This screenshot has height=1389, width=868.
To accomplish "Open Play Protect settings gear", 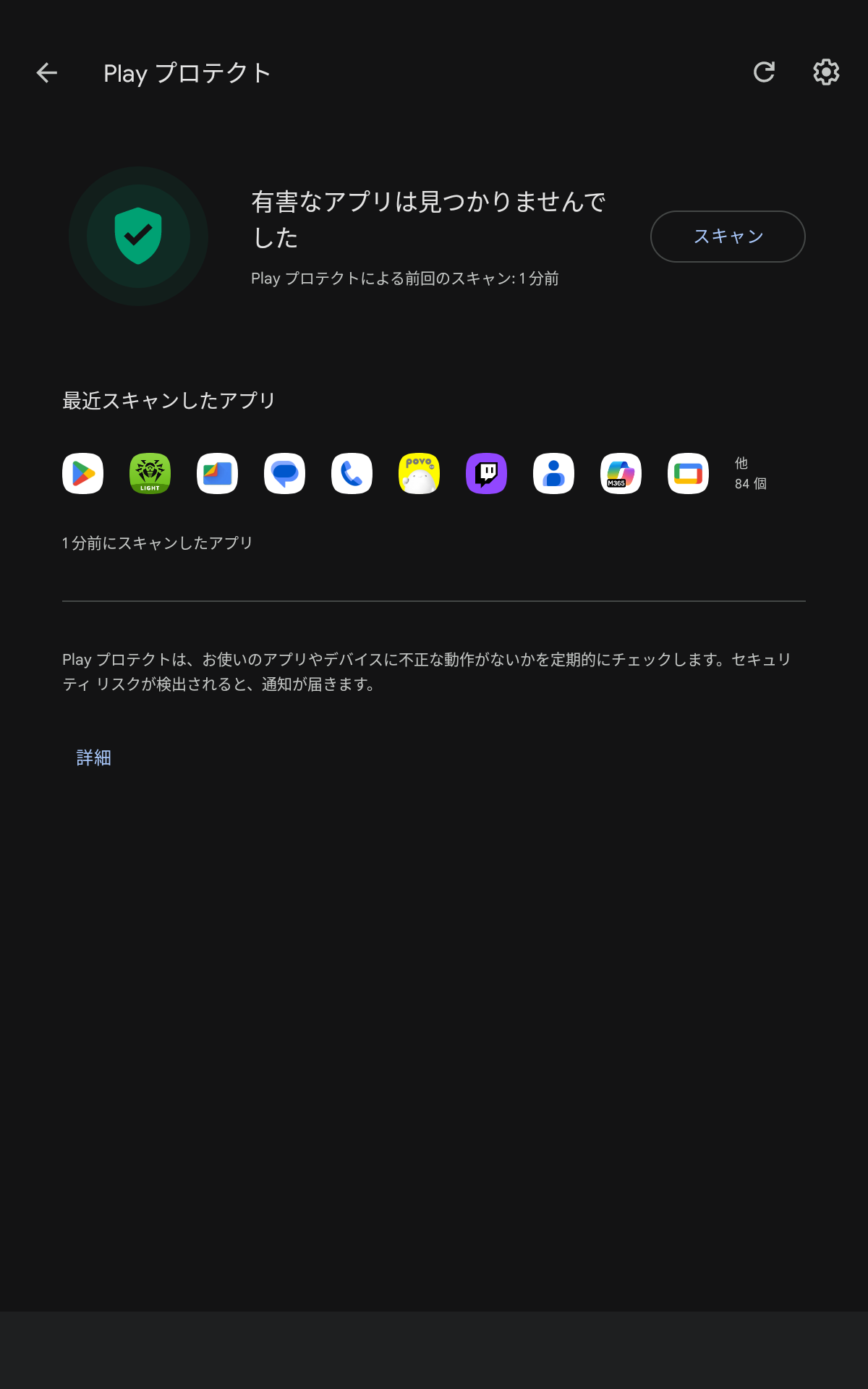I will [x=826, y=72].
